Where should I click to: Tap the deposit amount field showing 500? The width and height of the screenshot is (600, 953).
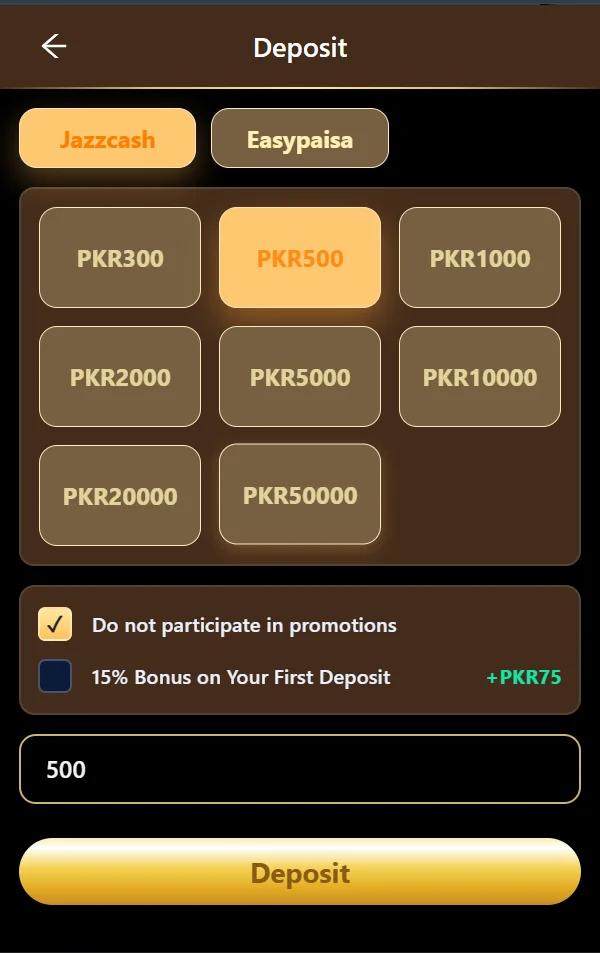pyautogui.click(x=300, y=769)
